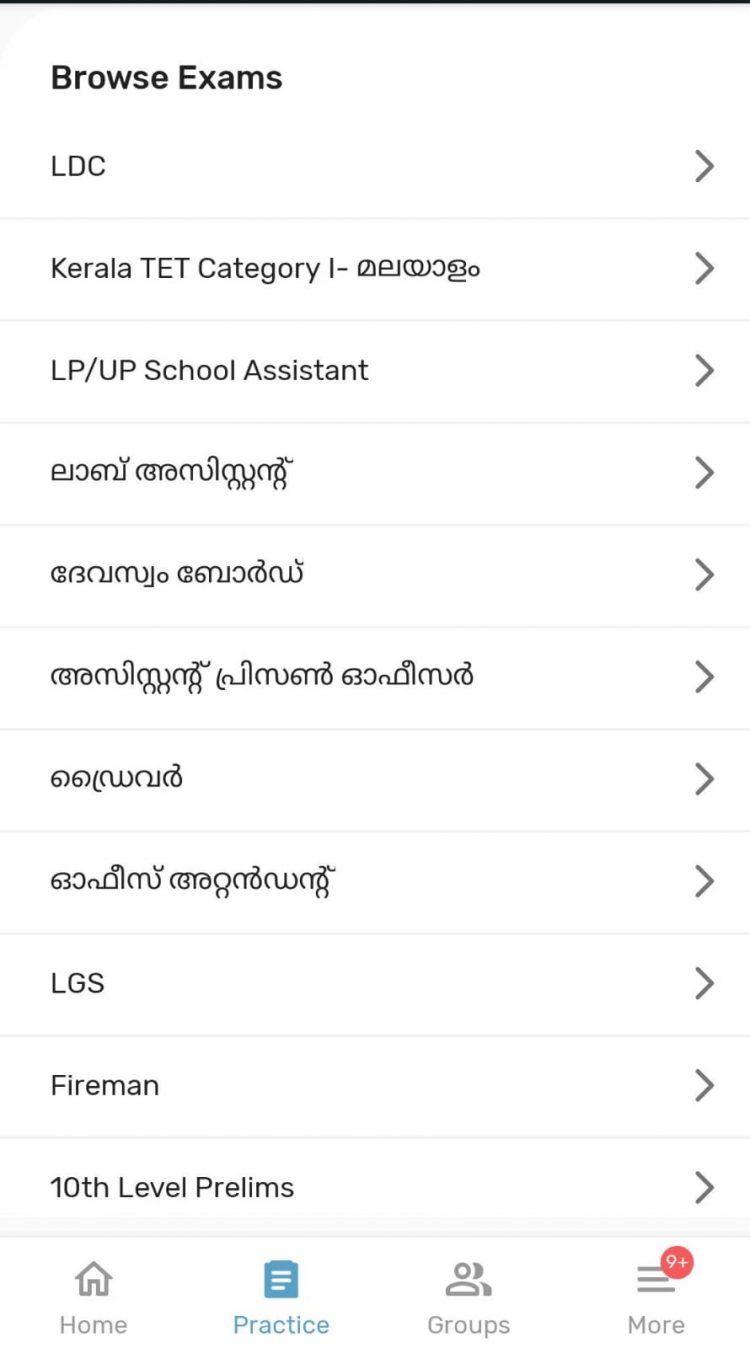Viewport: 750px width, 1348px height.
Task: Go to the Home tab
Action: (x=93, y=1296)
